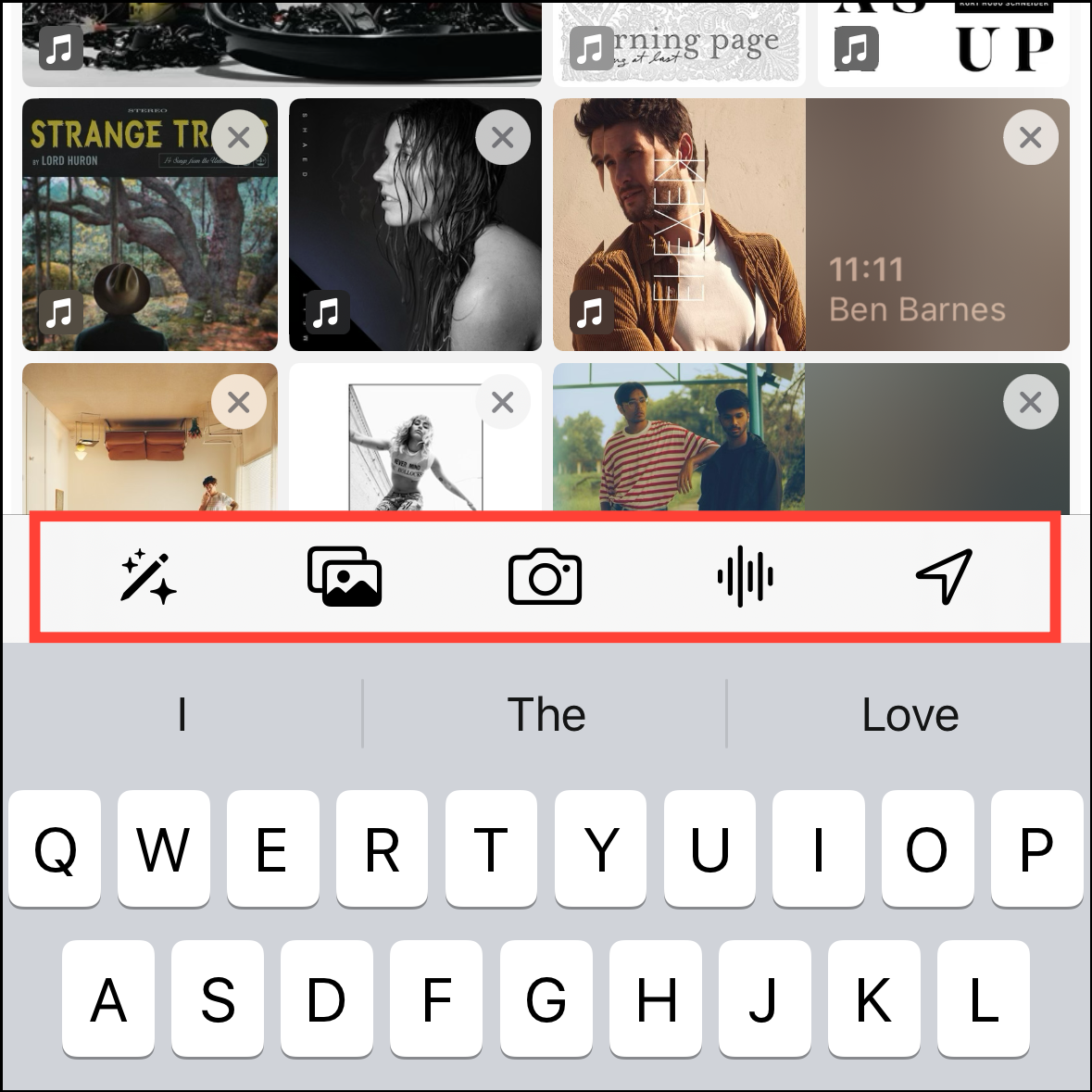
Task: Record an audio clip with waveform icon
Action: pos(745,577)
